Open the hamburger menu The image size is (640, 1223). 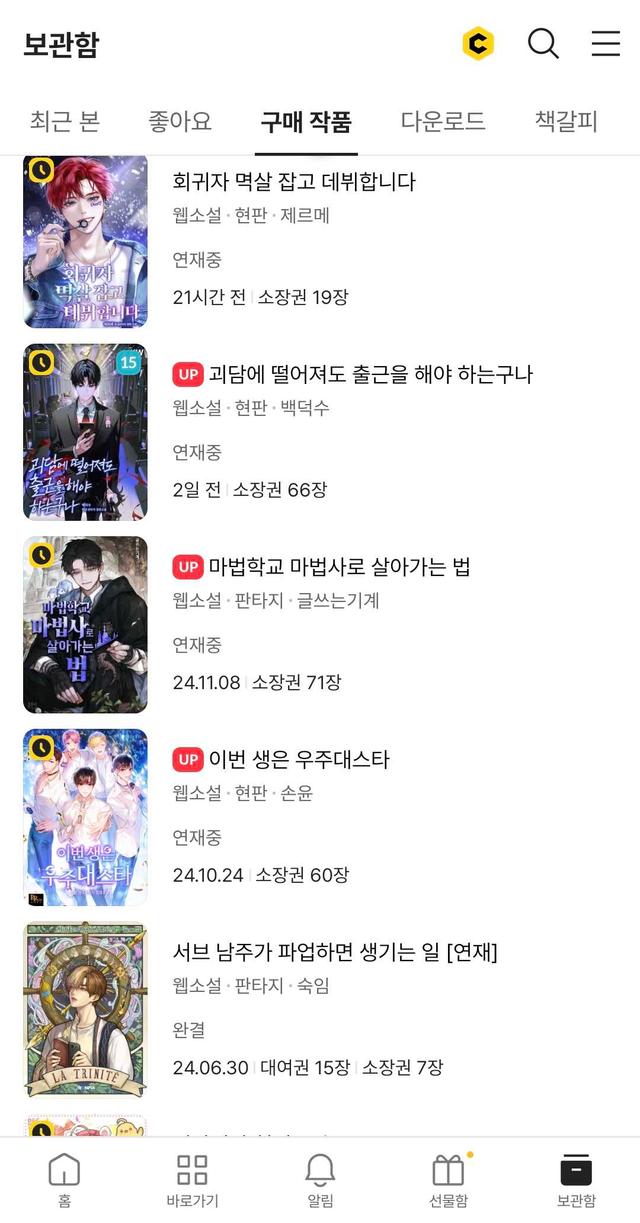click(x=605, y=44)
